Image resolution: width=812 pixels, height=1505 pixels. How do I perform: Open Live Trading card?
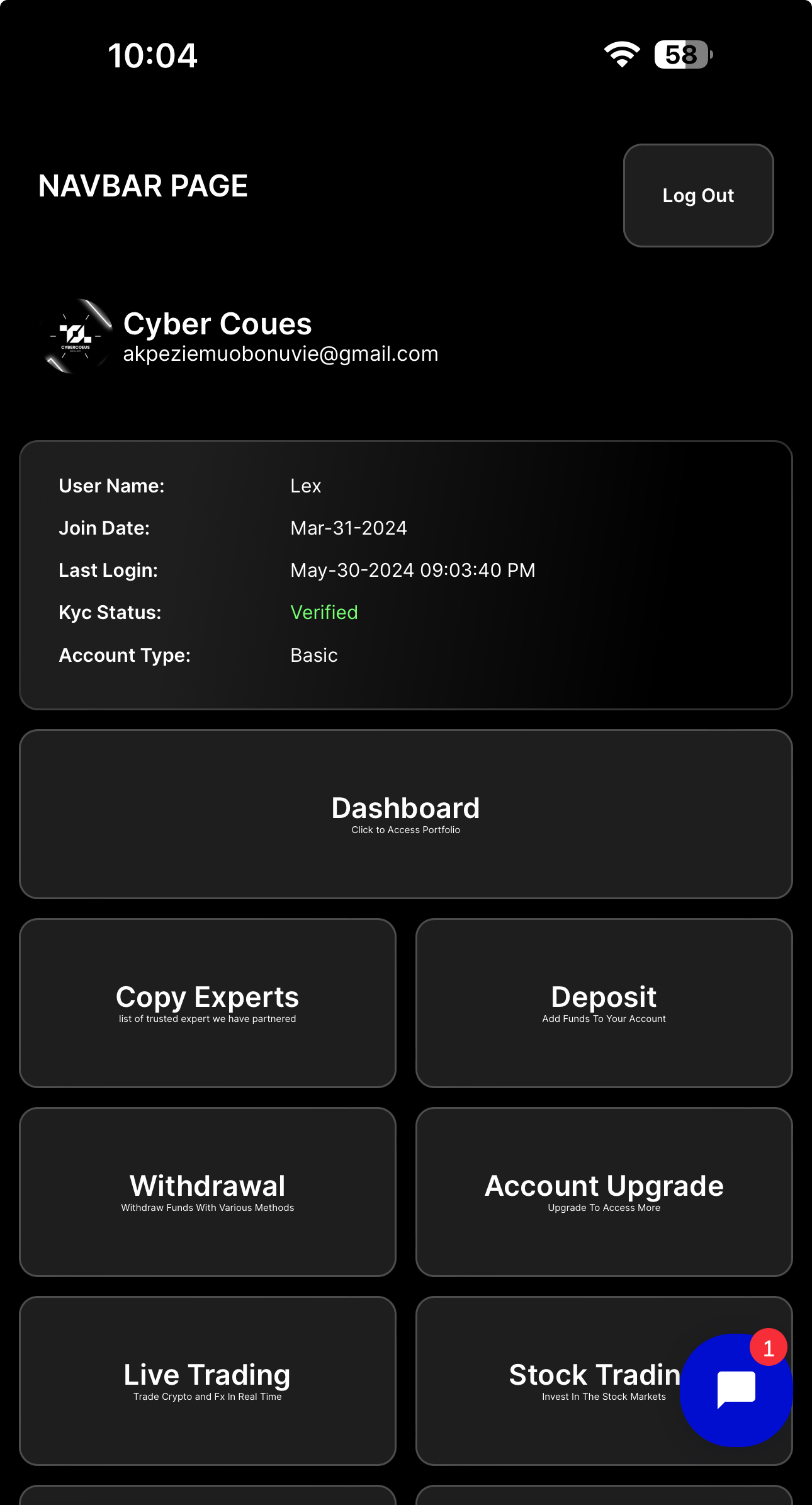click(x=207, y=1380)
